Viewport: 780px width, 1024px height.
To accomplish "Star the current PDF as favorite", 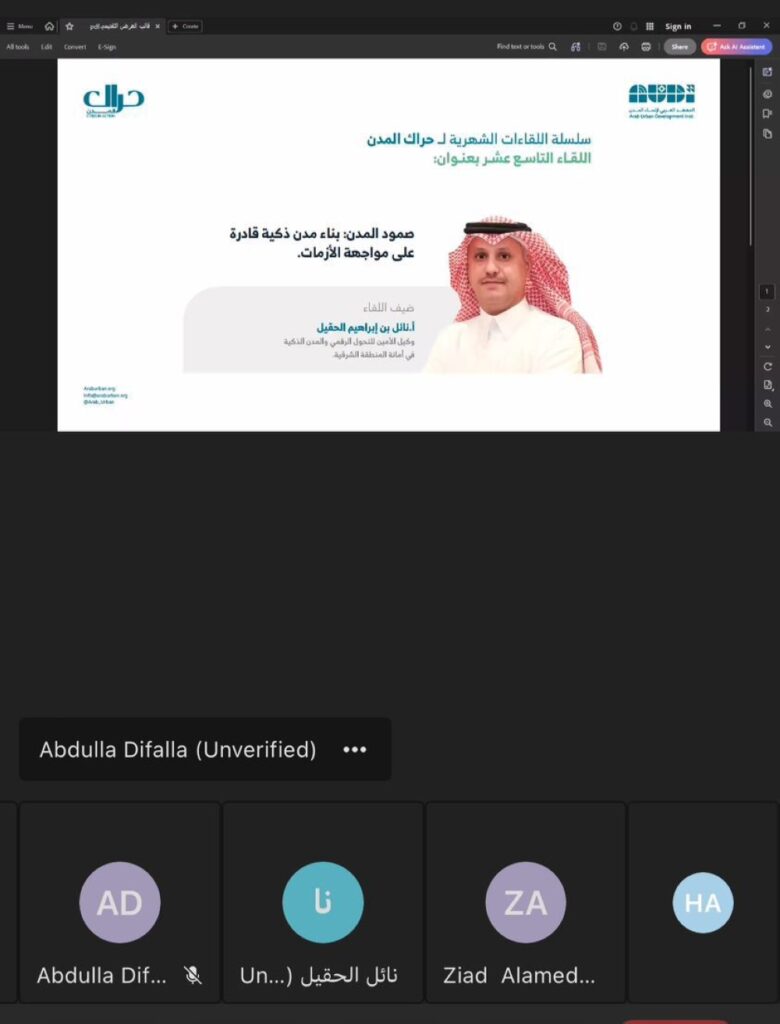I will click(69, 26).
